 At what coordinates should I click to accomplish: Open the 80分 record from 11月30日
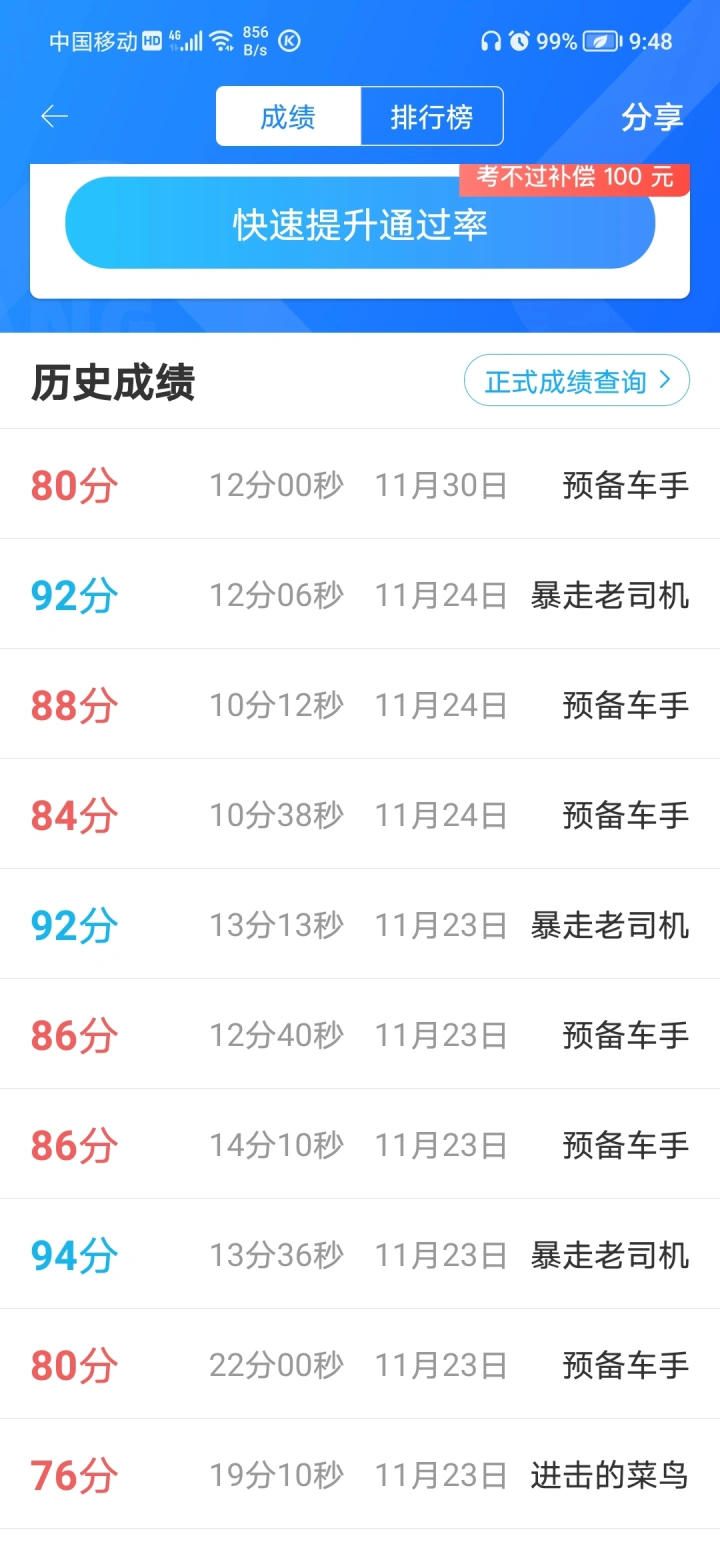[360, 485]
